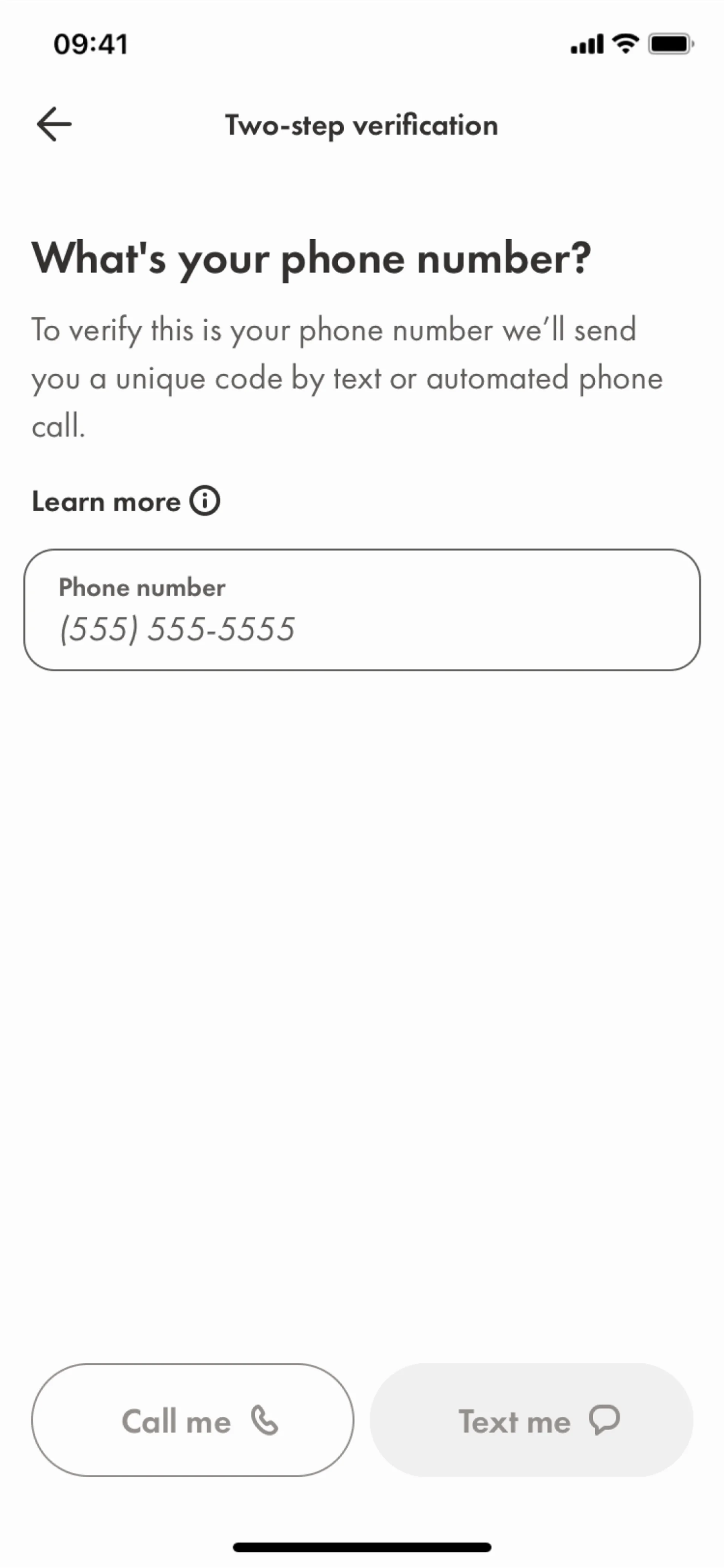Go back from Two-step verification

[x=54, y=124]
